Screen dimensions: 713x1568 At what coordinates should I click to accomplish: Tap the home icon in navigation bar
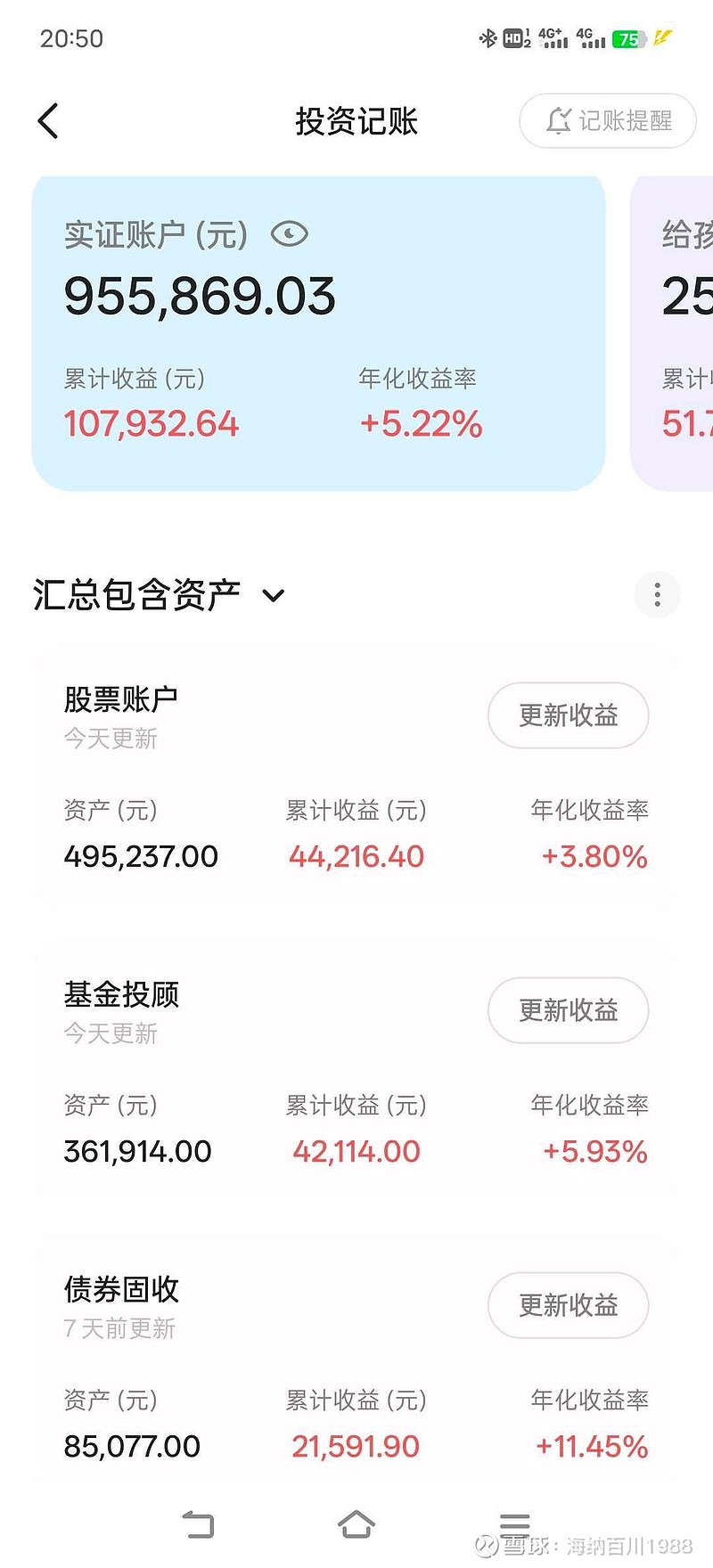tap(356, 1524)
